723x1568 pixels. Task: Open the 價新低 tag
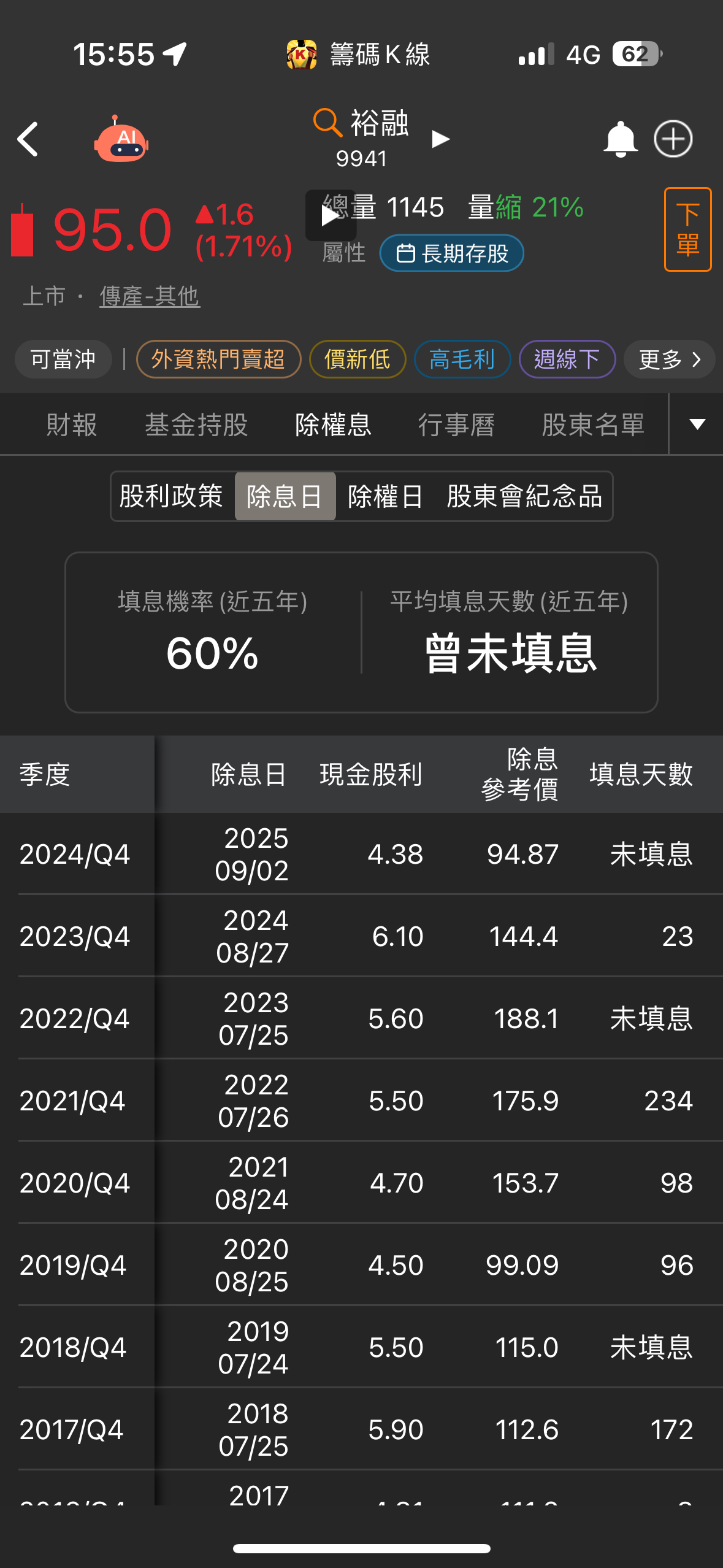click(x=358, y=359)
